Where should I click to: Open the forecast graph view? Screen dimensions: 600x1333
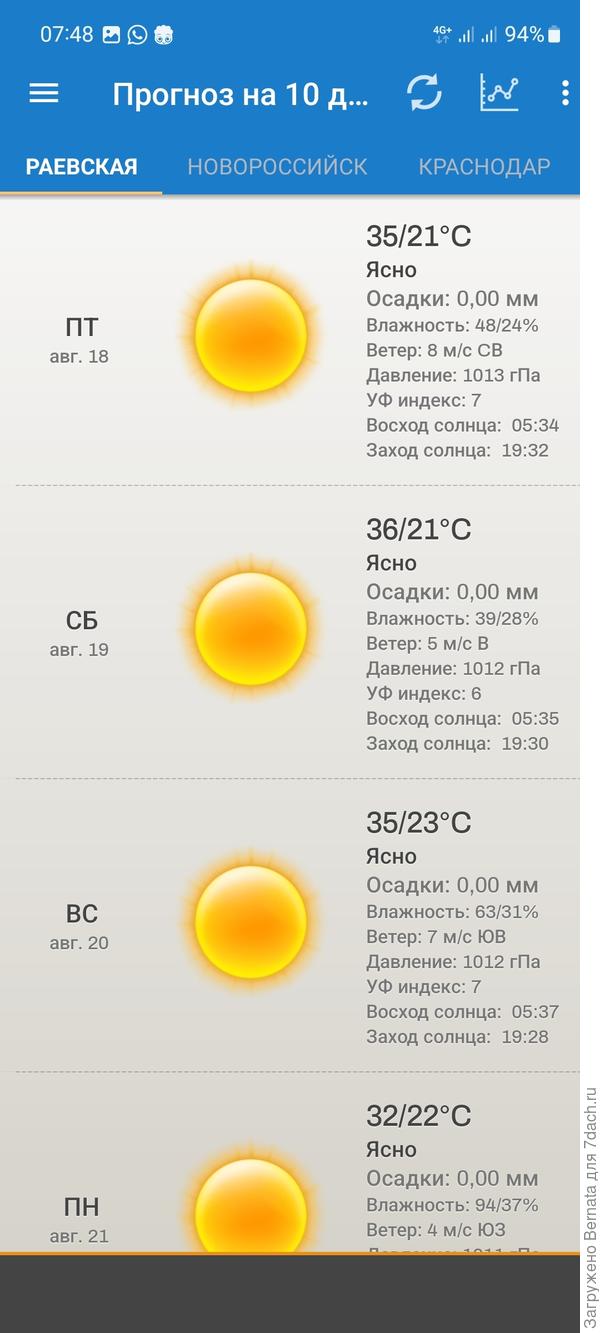(499, 94)
